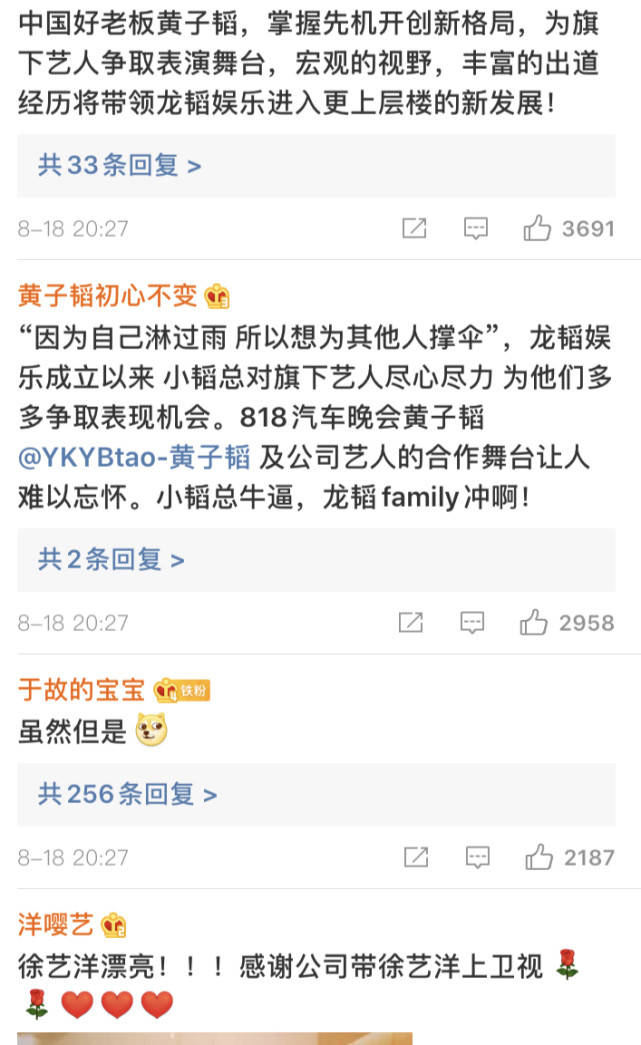Expand the 共256条回复 replies

pos(127,795)
